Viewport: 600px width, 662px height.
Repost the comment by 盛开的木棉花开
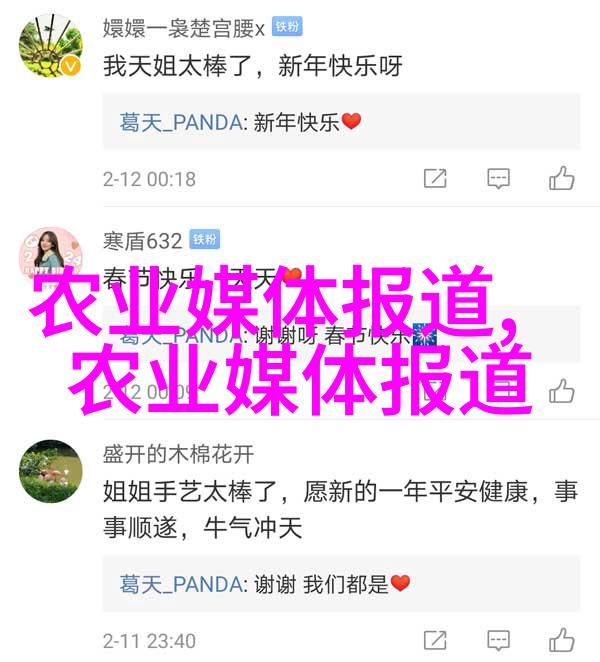434,640
